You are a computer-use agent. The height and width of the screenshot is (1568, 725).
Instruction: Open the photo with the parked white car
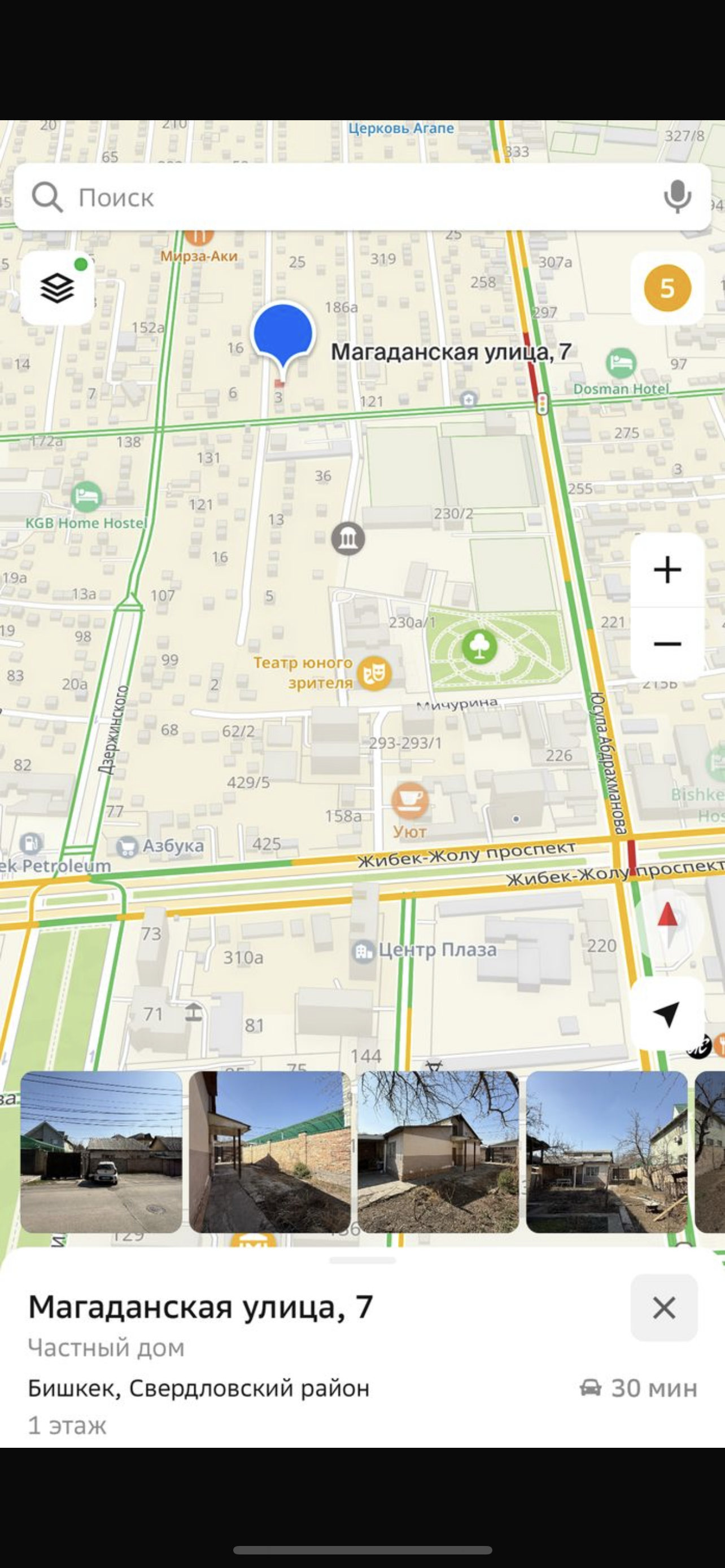click(101, 1152)
